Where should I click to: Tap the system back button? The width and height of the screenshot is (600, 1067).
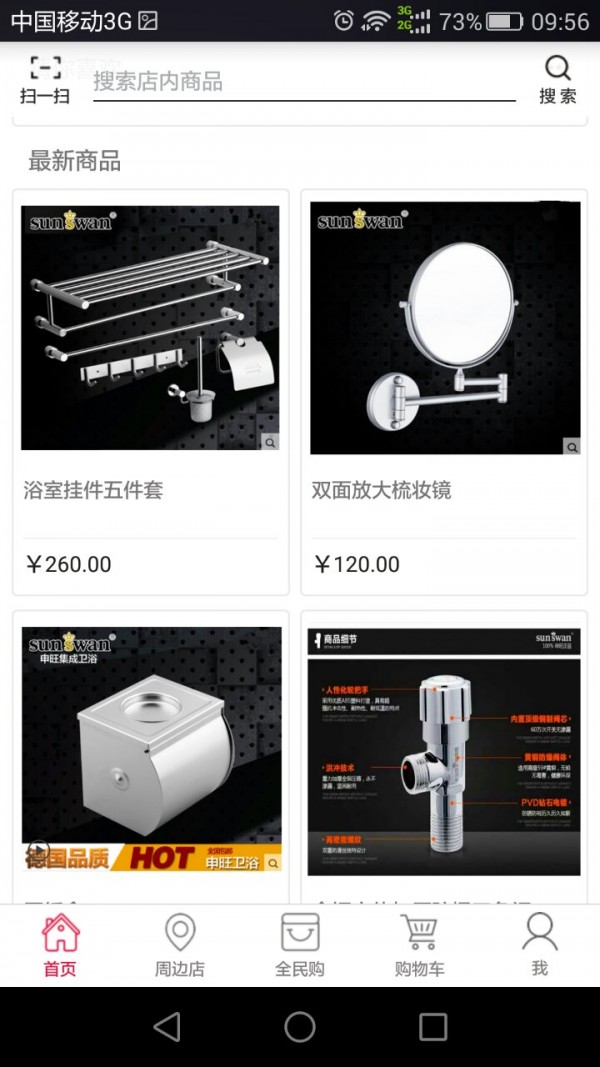[167, 1027]
